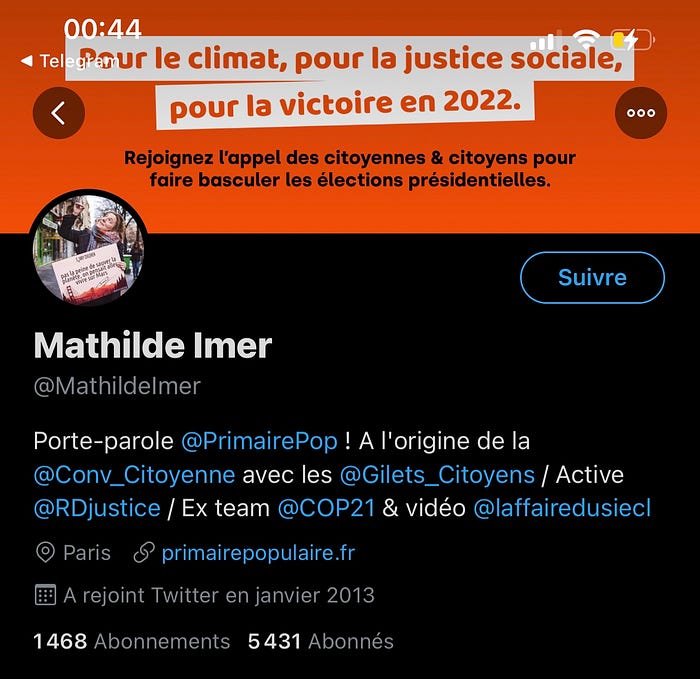
Task: Go back using the arrow button
Action: [x=58, y=113]
